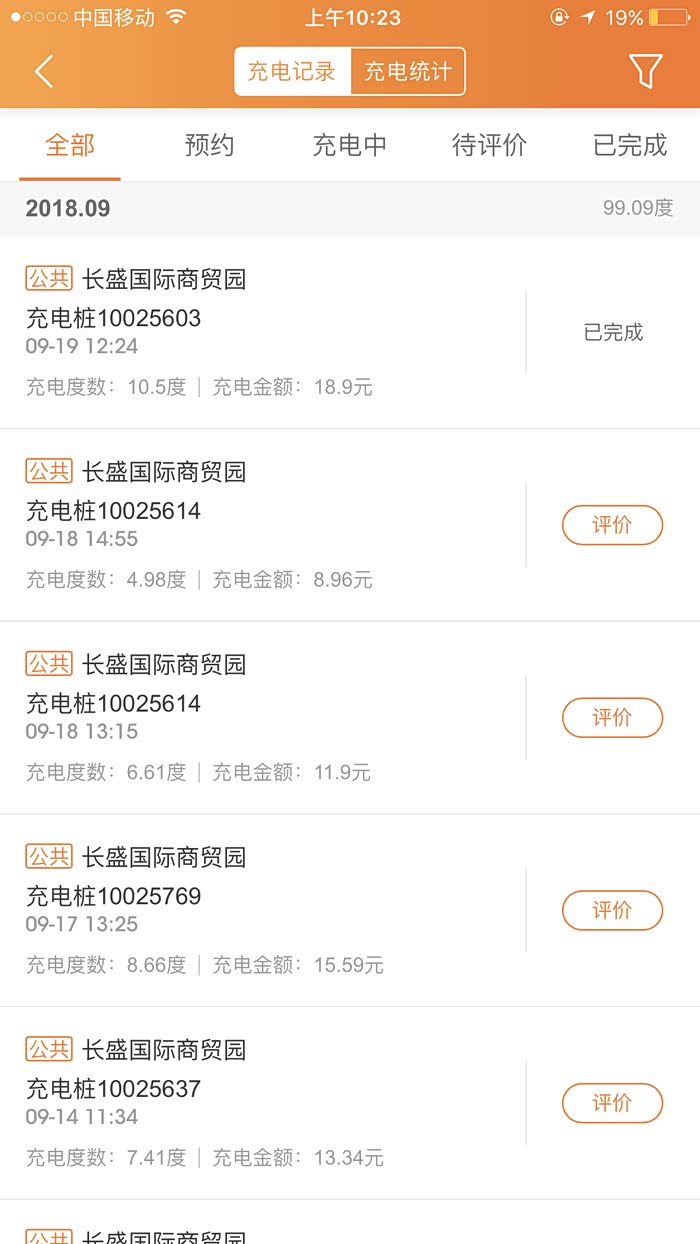The height and width of the screenshot is (1244, 700).
Task: Switch to the 充电统计 segment
Action: (x=408, y=72)
